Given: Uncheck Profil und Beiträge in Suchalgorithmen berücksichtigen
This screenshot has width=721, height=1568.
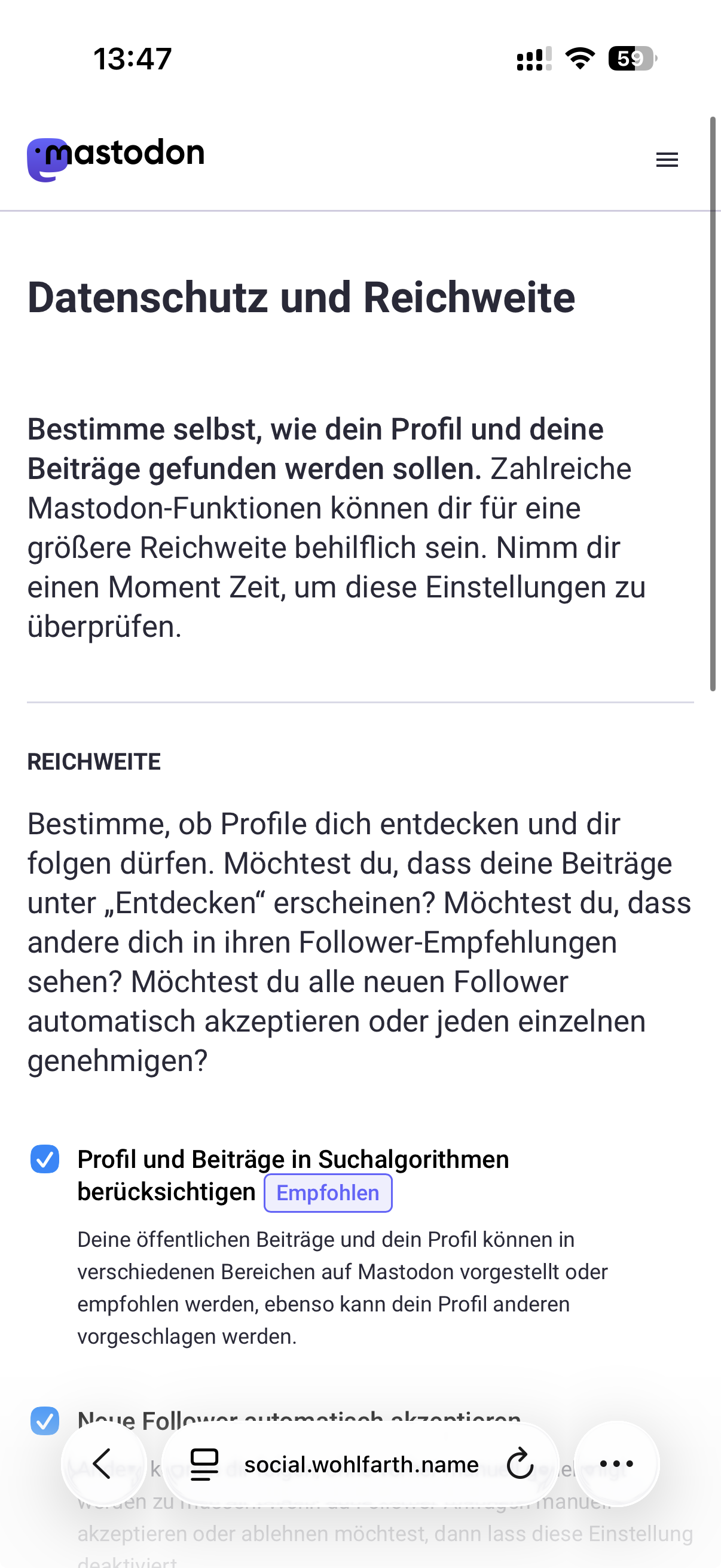Looking at the screenshot, I should (45, 1159).
